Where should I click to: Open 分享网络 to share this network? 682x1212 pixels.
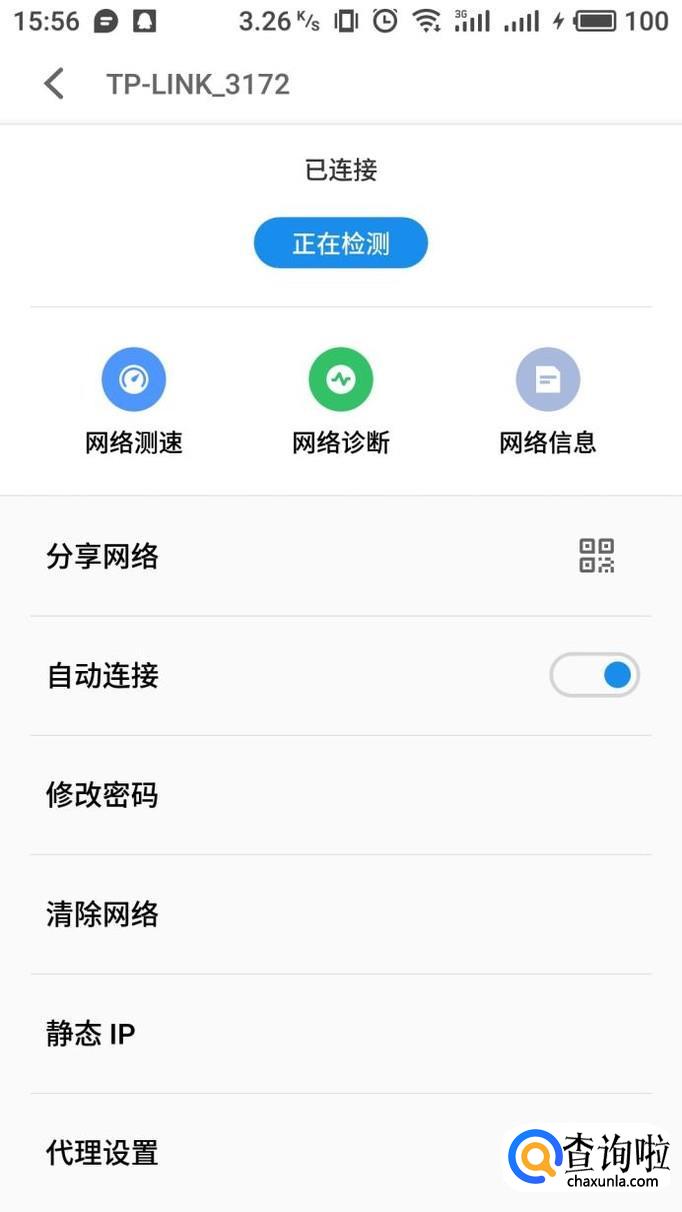tap(340, 556)
